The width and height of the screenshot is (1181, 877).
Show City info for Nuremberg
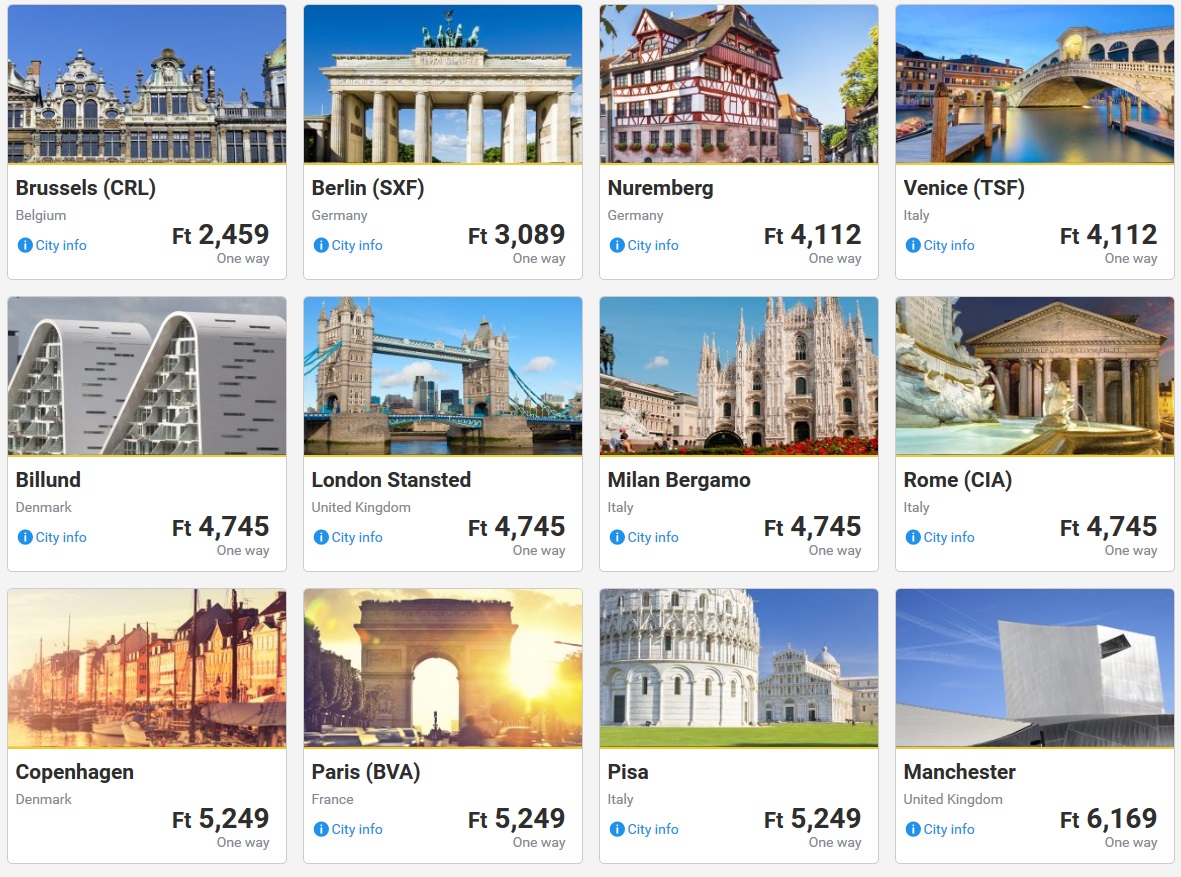652,245
